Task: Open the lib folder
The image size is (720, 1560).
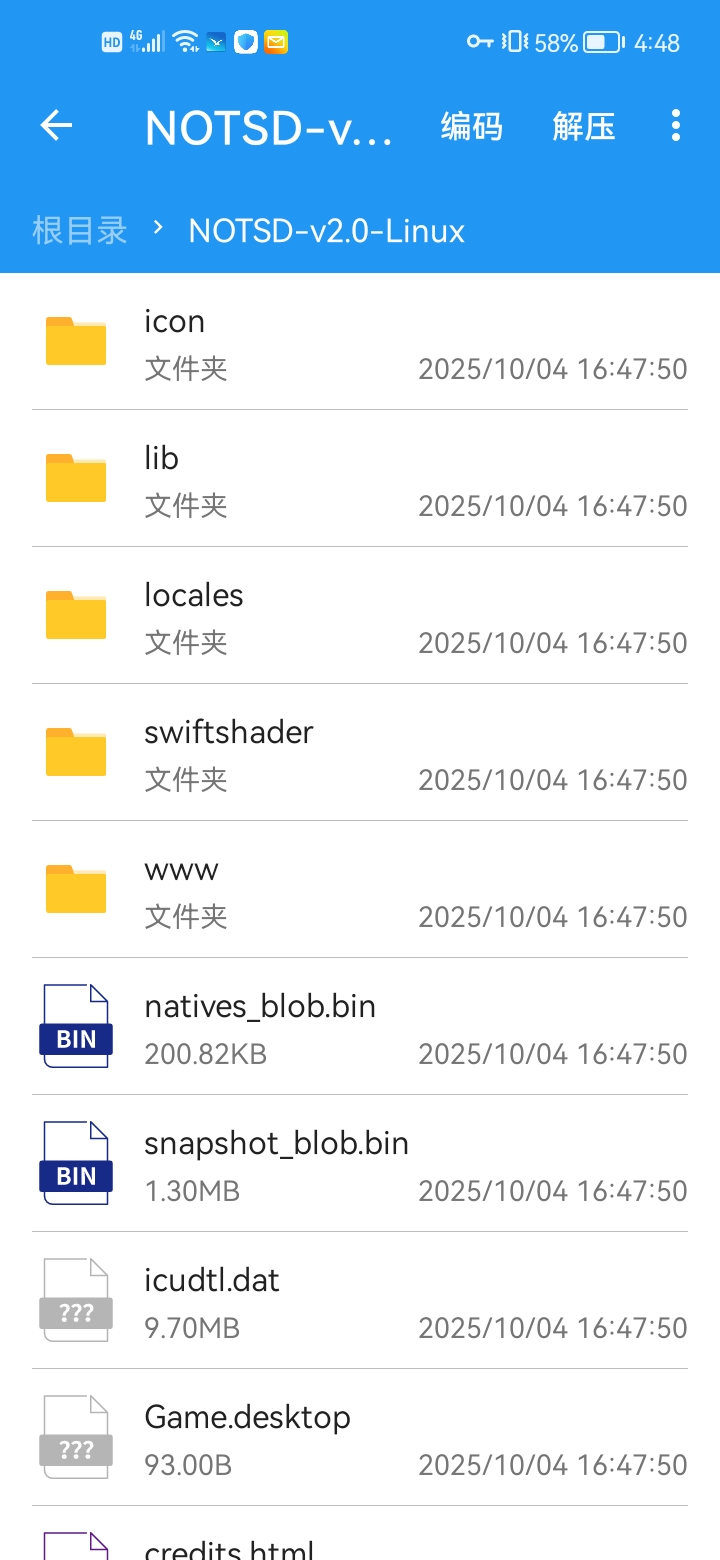Action: [x=360, y=479]
